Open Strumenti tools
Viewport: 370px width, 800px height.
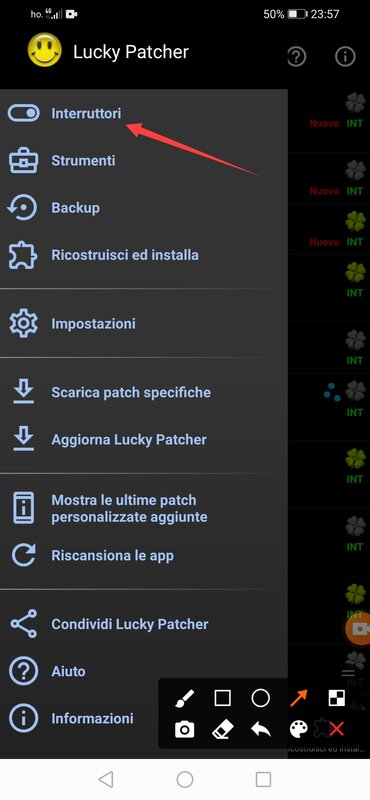[x=143, y=161]
